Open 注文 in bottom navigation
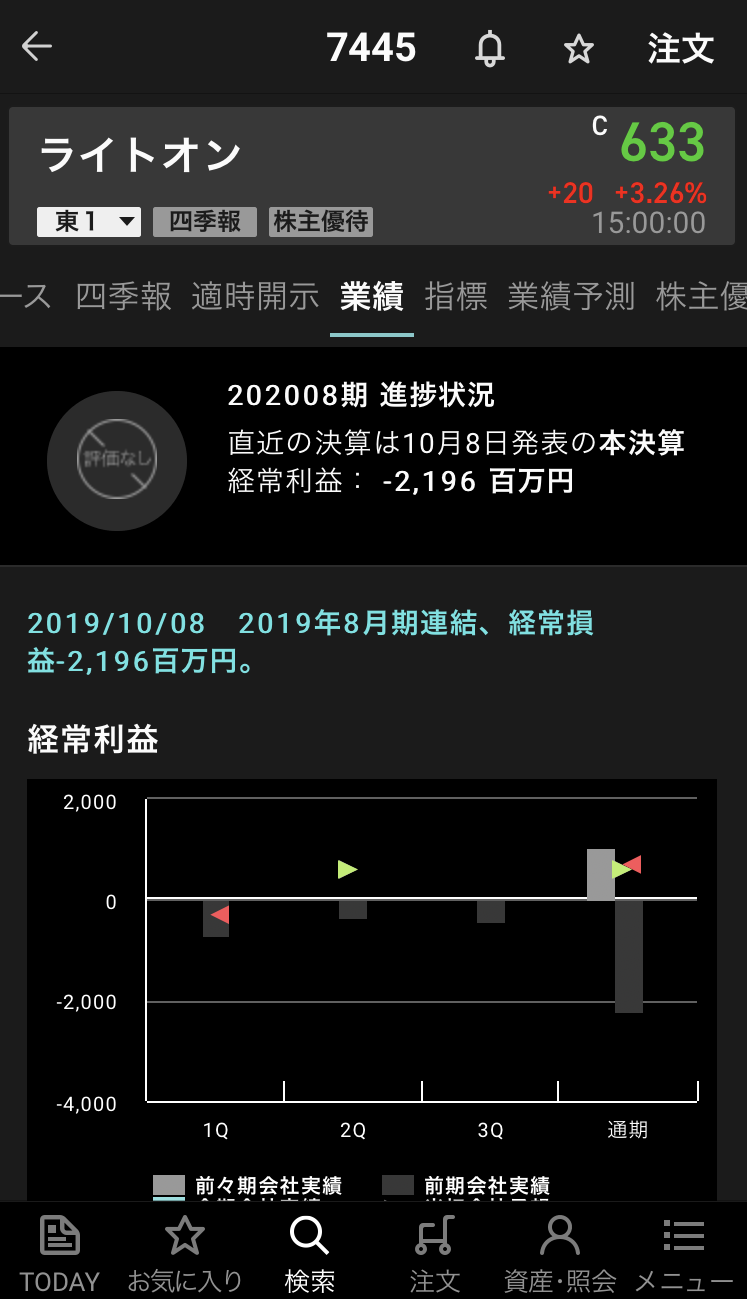Screen dimensions: 747x1299 point(435,1251)
